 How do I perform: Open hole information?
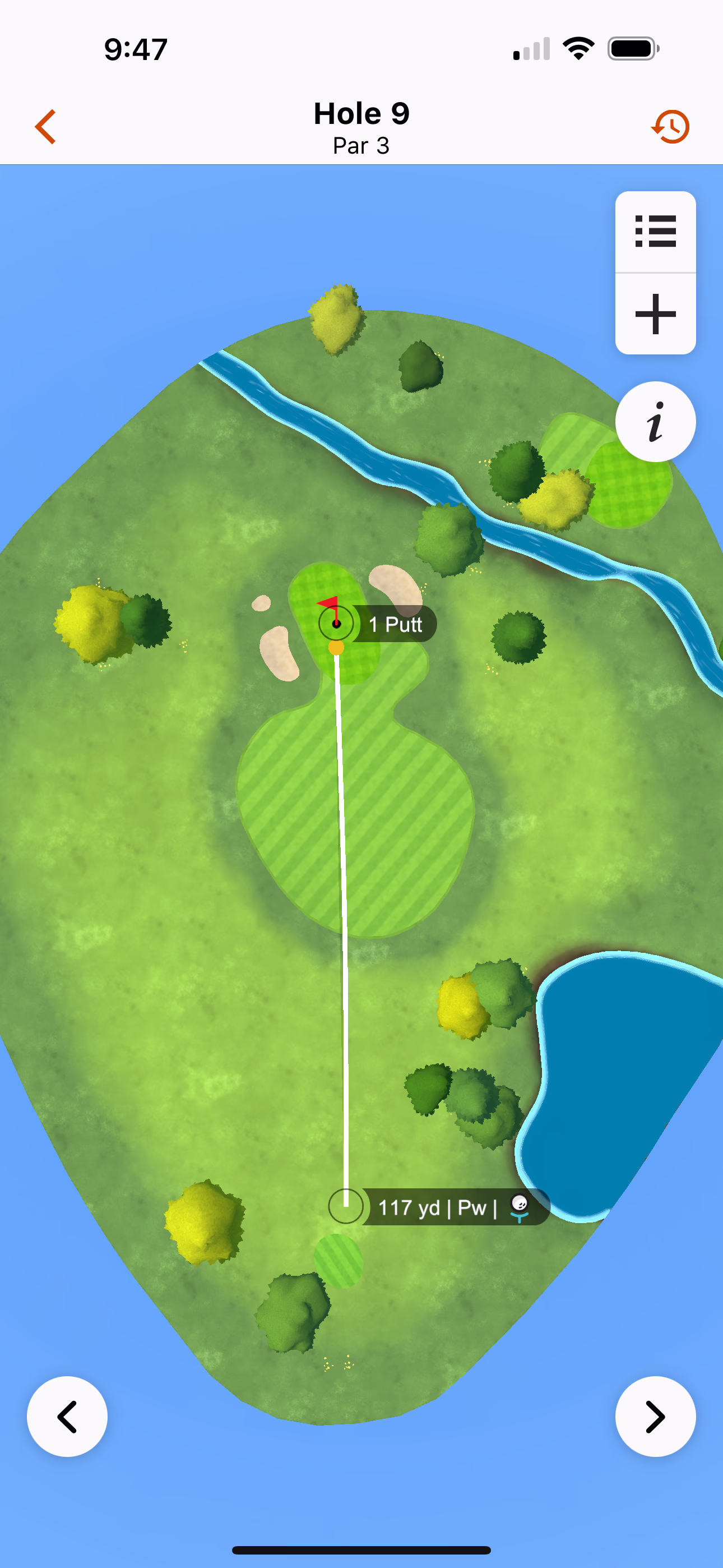[655, 422]
